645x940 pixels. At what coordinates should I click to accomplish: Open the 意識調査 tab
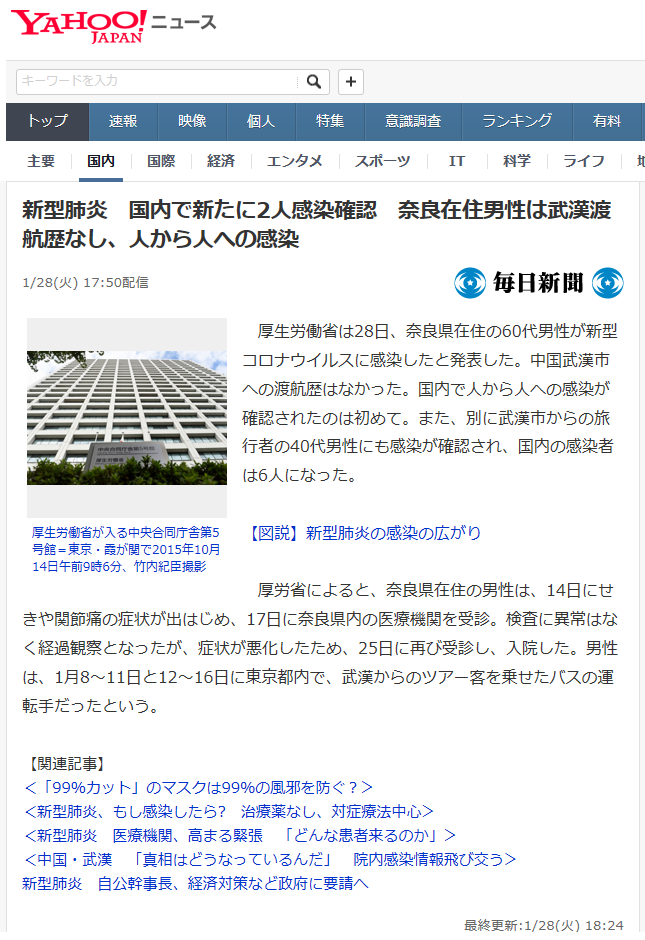[x=413, y=121]
